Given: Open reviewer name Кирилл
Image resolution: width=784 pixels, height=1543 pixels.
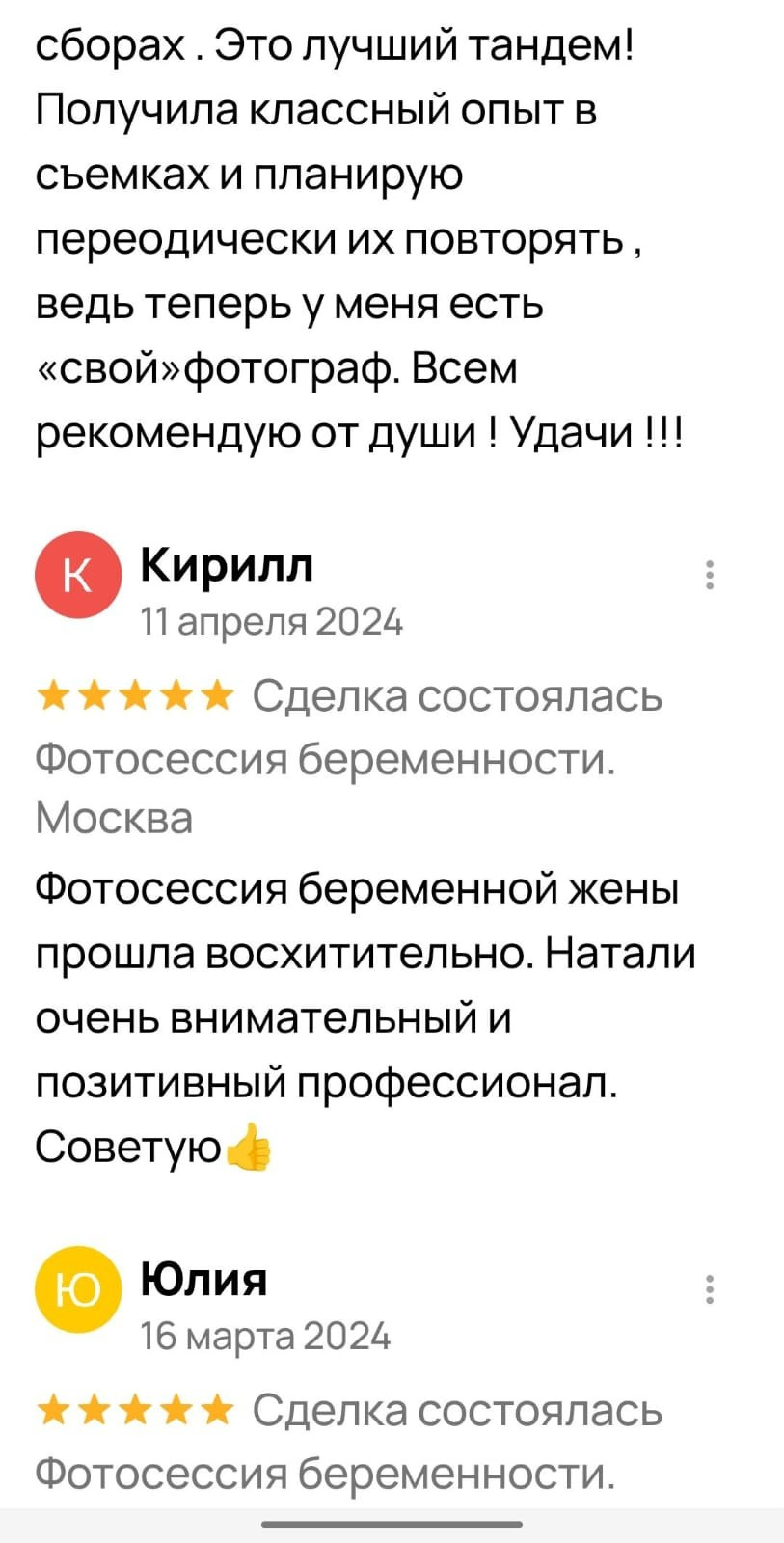Looking at the screenshot, I should point(227,565).
